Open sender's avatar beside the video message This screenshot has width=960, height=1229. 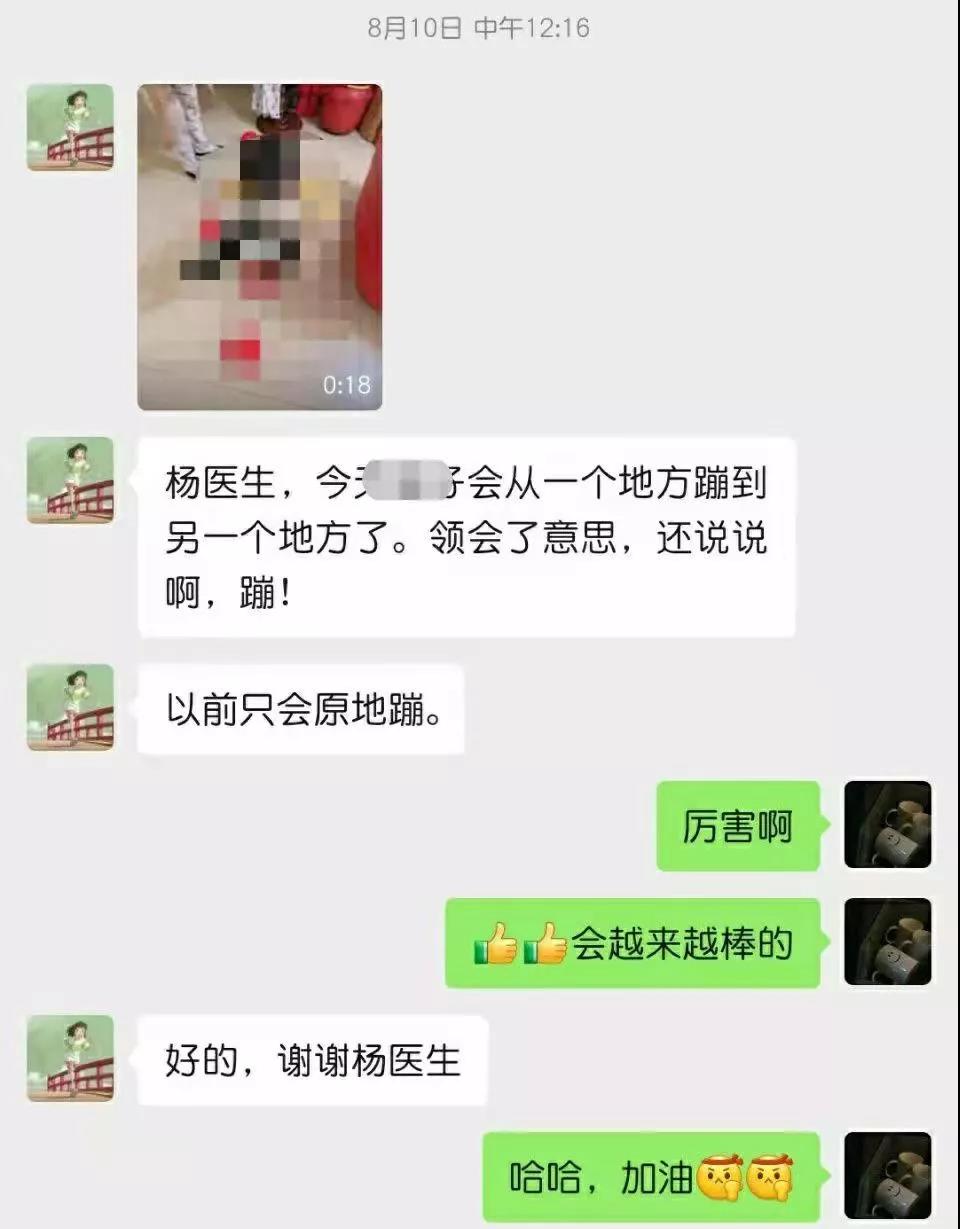70,127
